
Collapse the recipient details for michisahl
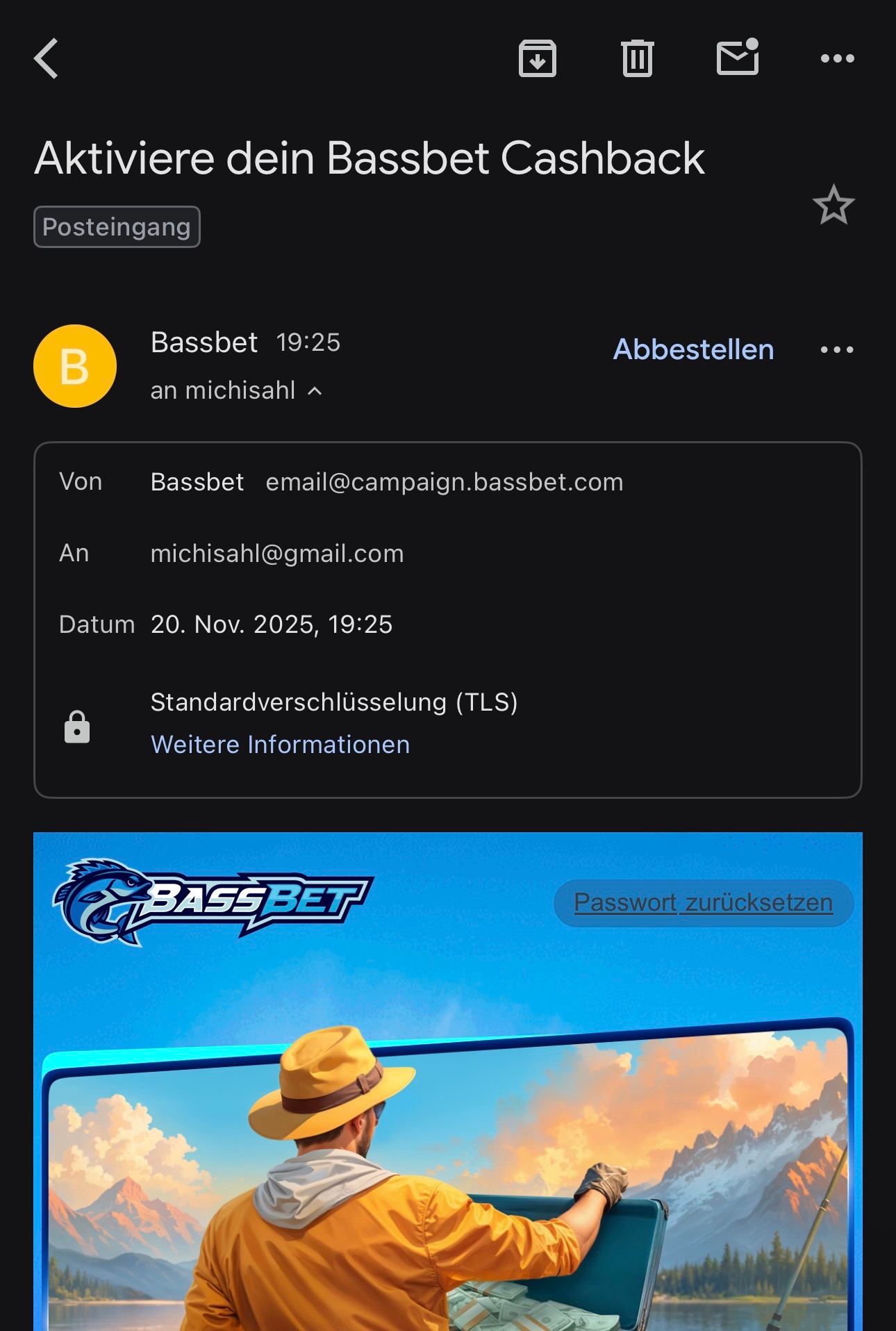pyautogui.click(x=315, y=391)
